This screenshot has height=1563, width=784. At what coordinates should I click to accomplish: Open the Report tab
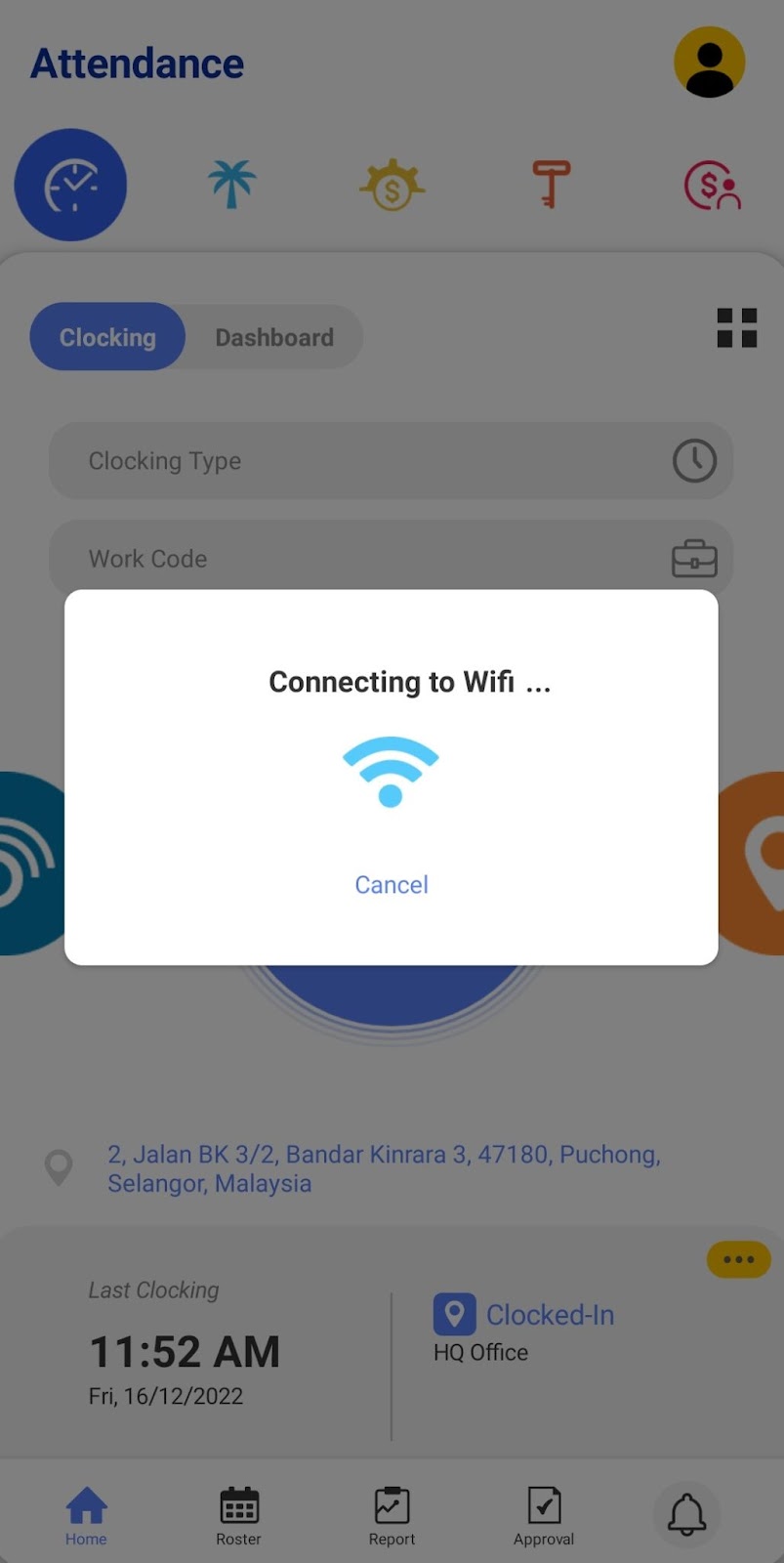392,1516
